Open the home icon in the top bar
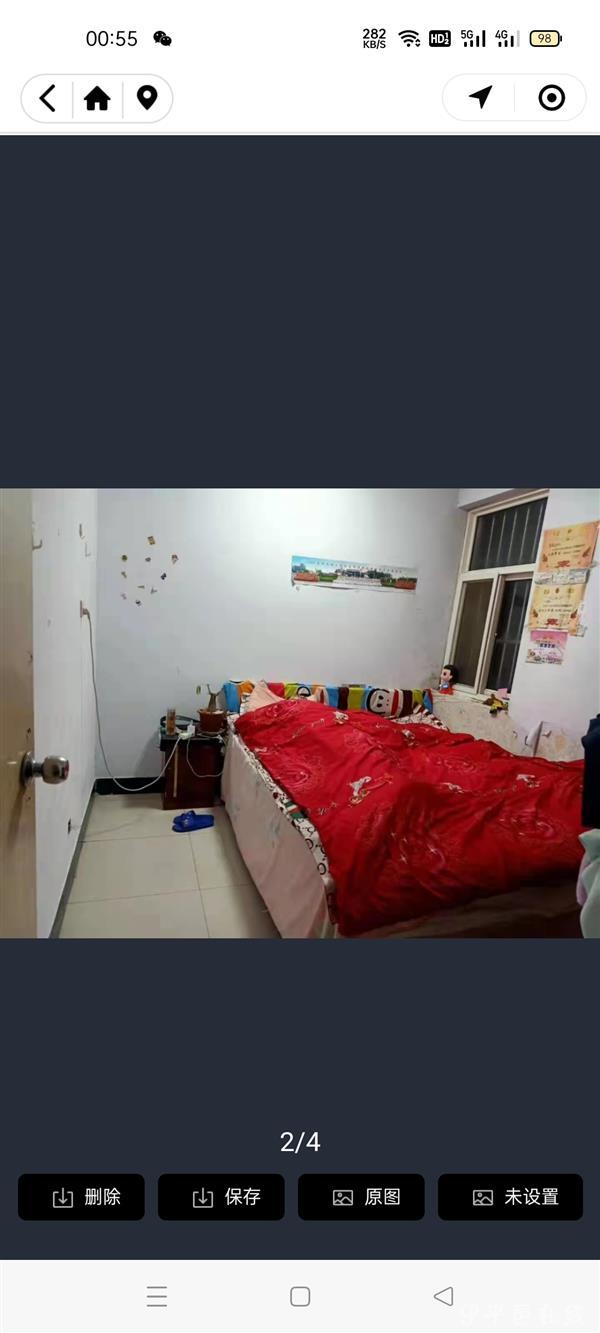This screenshot has width=600, height=1333. pos(97,98)
